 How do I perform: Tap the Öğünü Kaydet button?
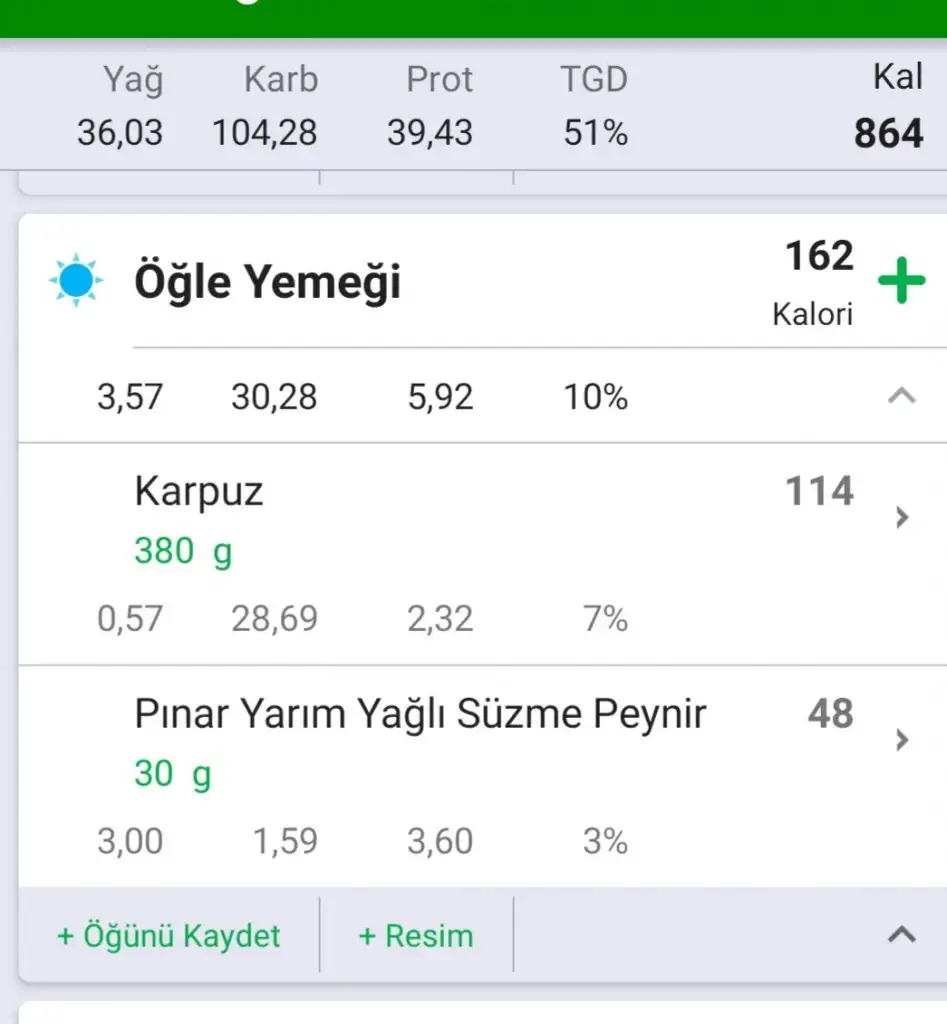click(x=169, y=936)
